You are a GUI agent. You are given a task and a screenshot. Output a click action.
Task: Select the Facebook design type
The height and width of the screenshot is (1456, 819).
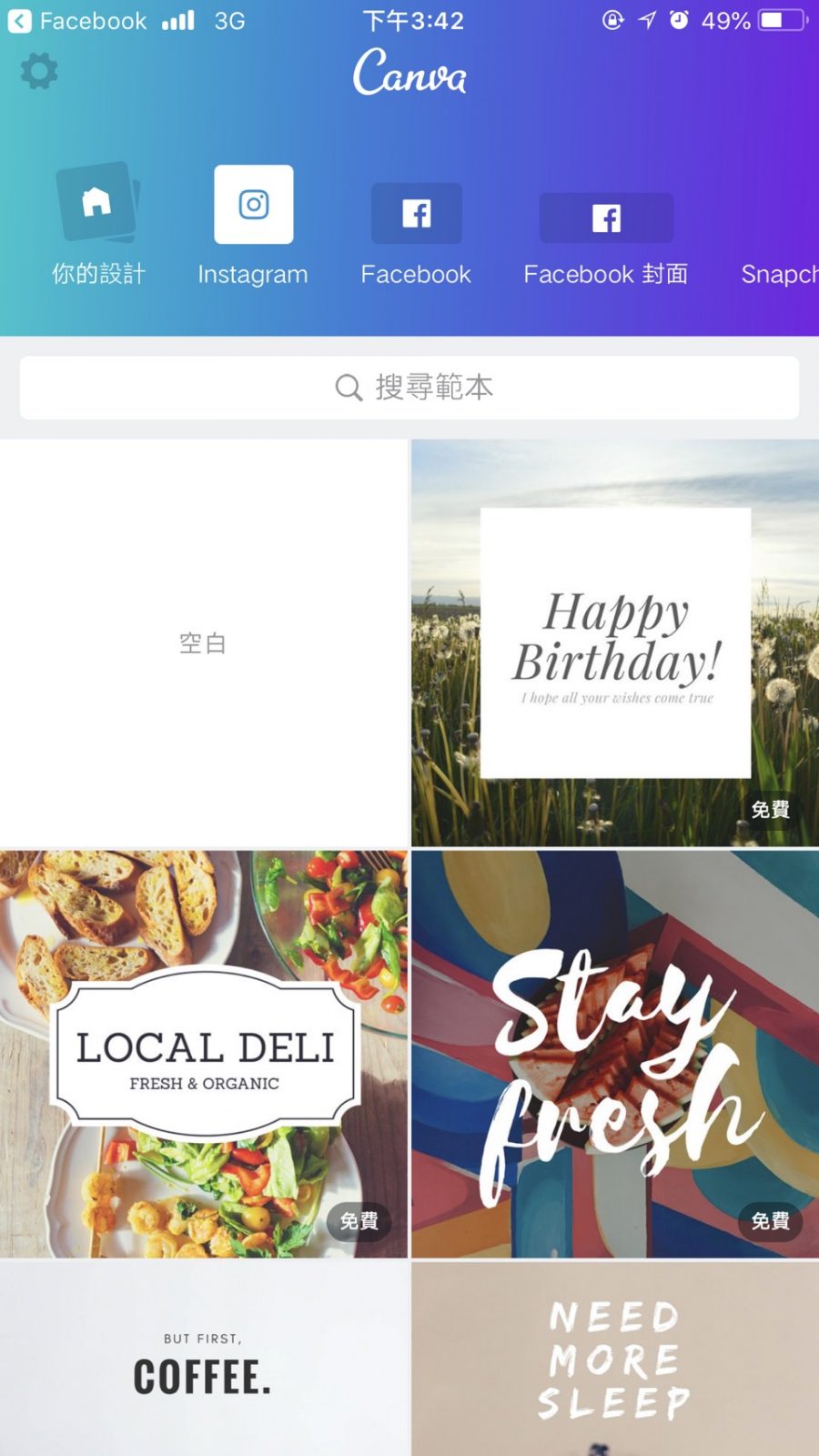pos(416,232)
